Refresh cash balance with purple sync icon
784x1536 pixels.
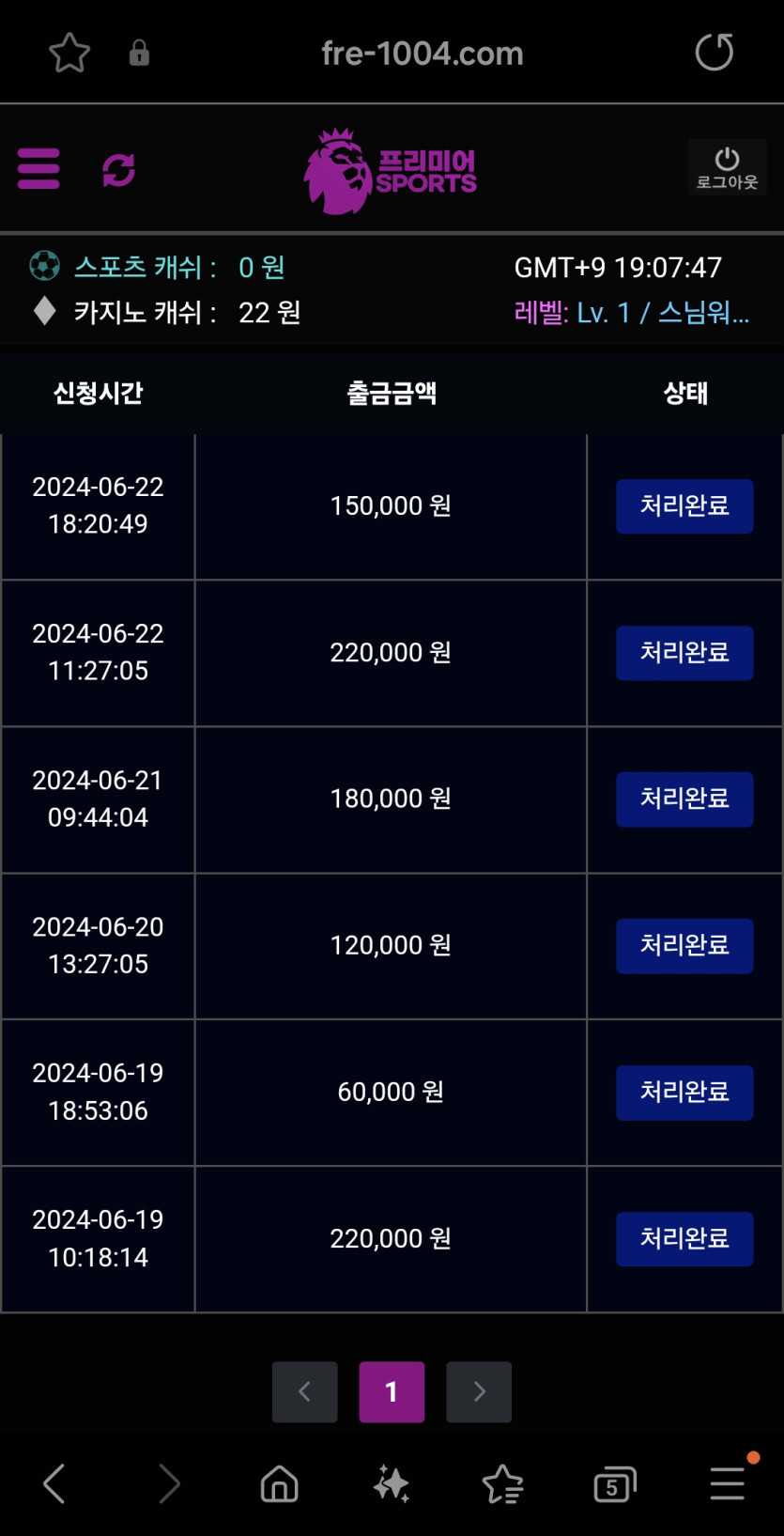pyautogui.click(x=119, y=170)
